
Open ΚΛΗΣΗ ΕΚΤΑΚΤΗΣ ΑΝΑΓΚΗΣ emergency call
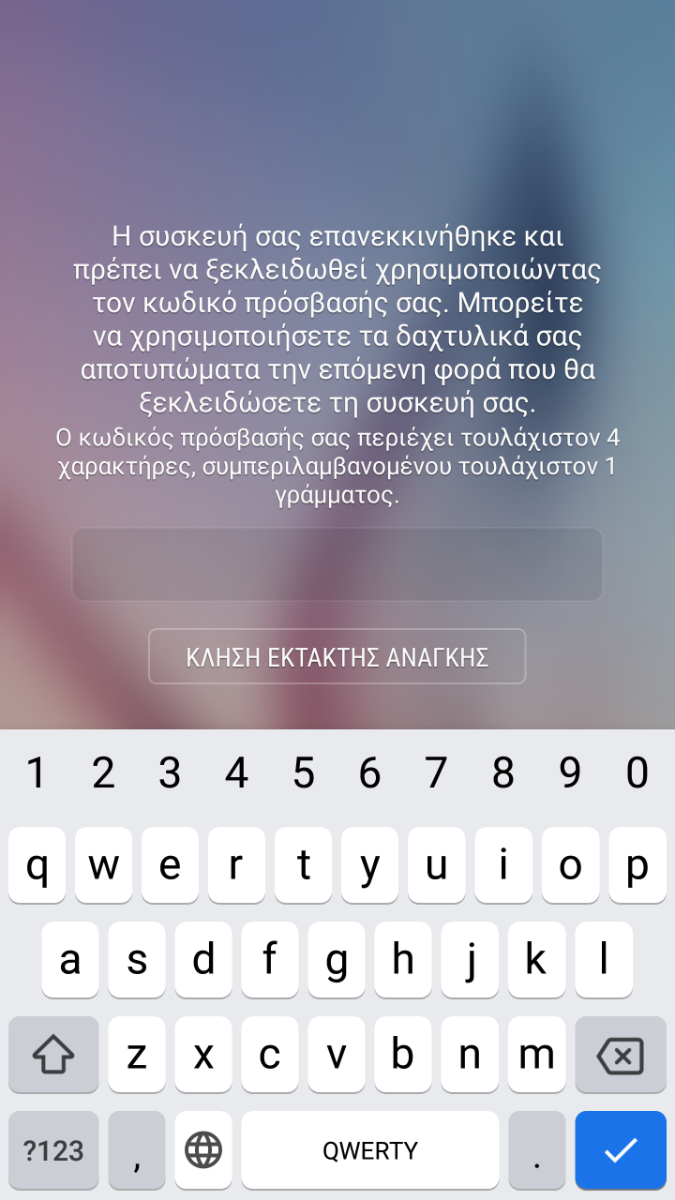[x=337, y=657]
